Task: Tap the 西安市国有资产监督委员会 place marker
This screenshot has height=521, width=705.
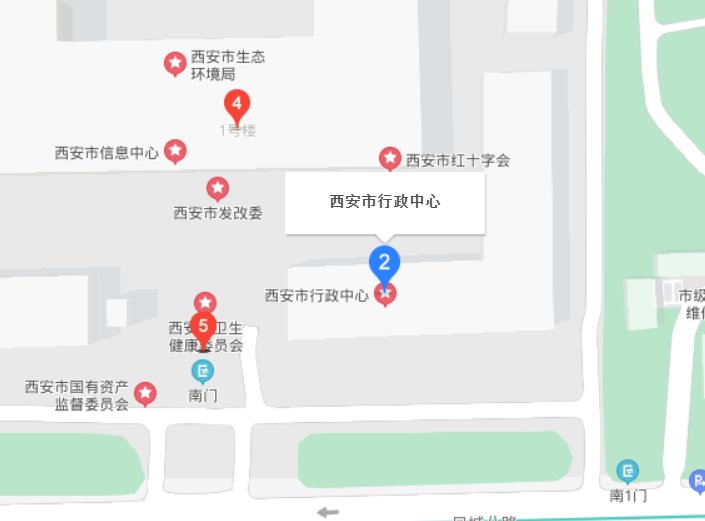Action: click(x=146, y=393)
